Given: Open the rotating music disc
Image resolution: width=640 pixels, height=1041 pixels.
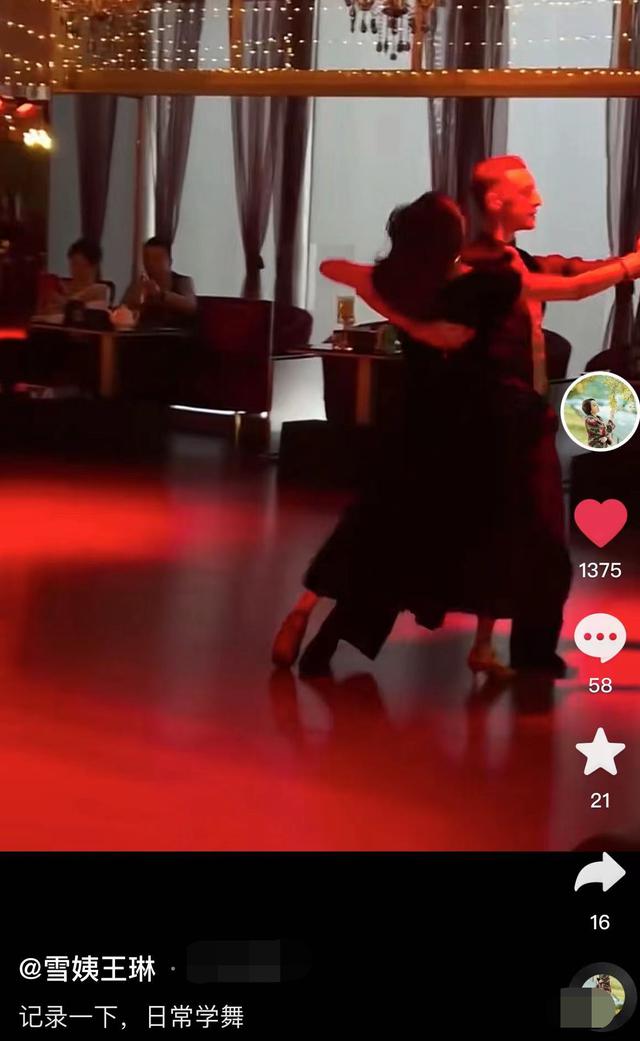Looking at the screenshot, I should pos(601,997).
